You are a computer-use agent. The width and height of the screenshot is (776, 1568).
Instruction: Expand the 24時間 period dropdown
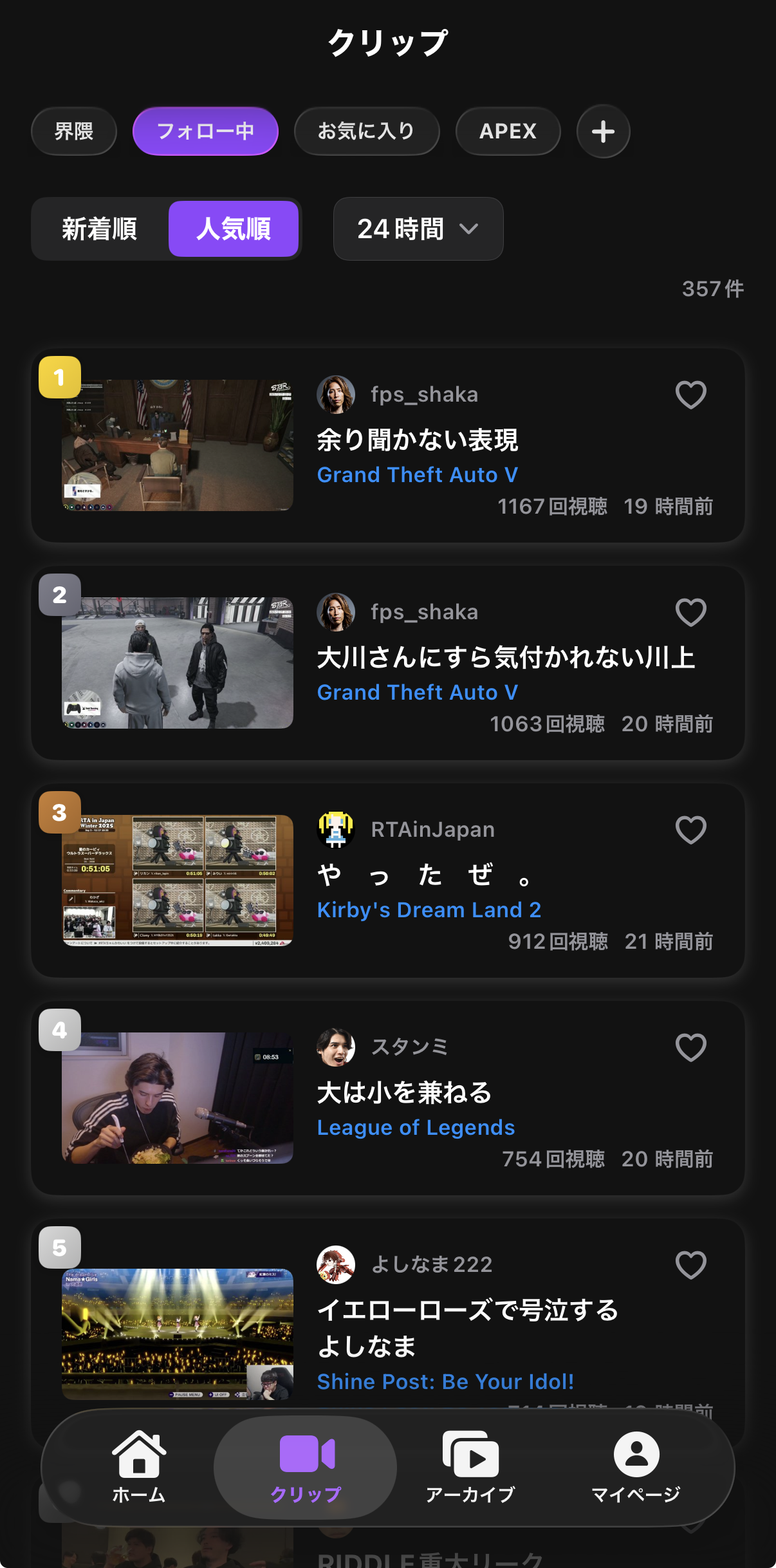click(x=418, y=229)
